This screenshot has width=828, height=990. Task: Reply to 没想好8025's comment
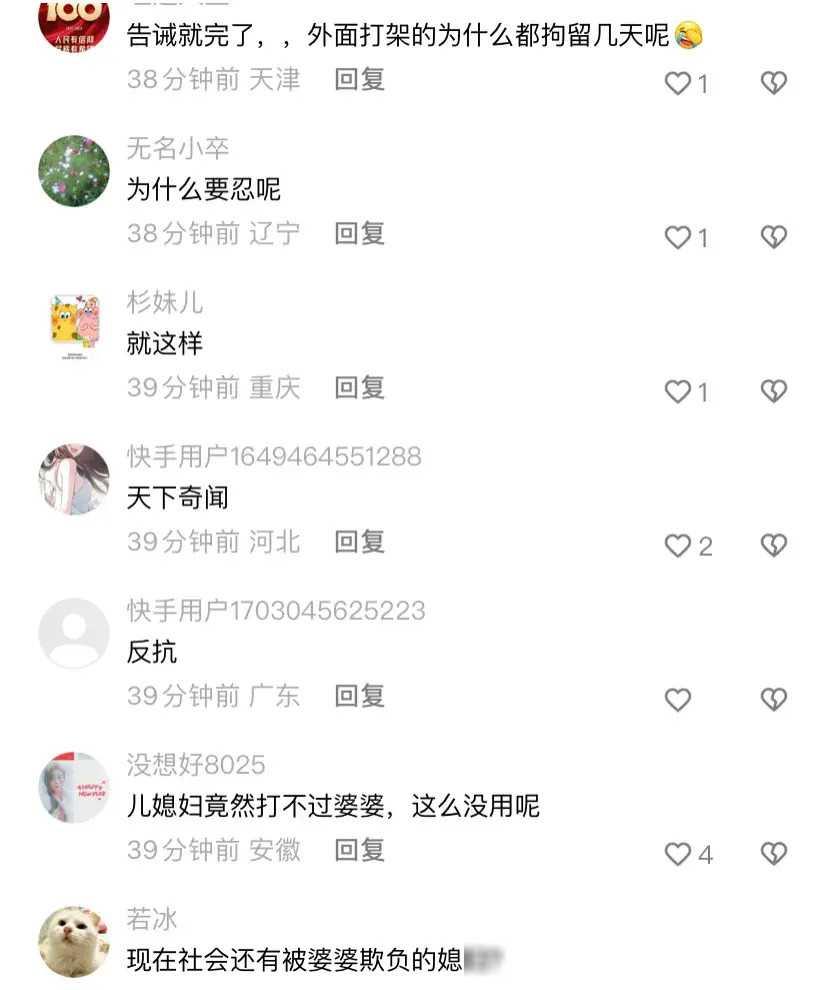coord(359,850)
